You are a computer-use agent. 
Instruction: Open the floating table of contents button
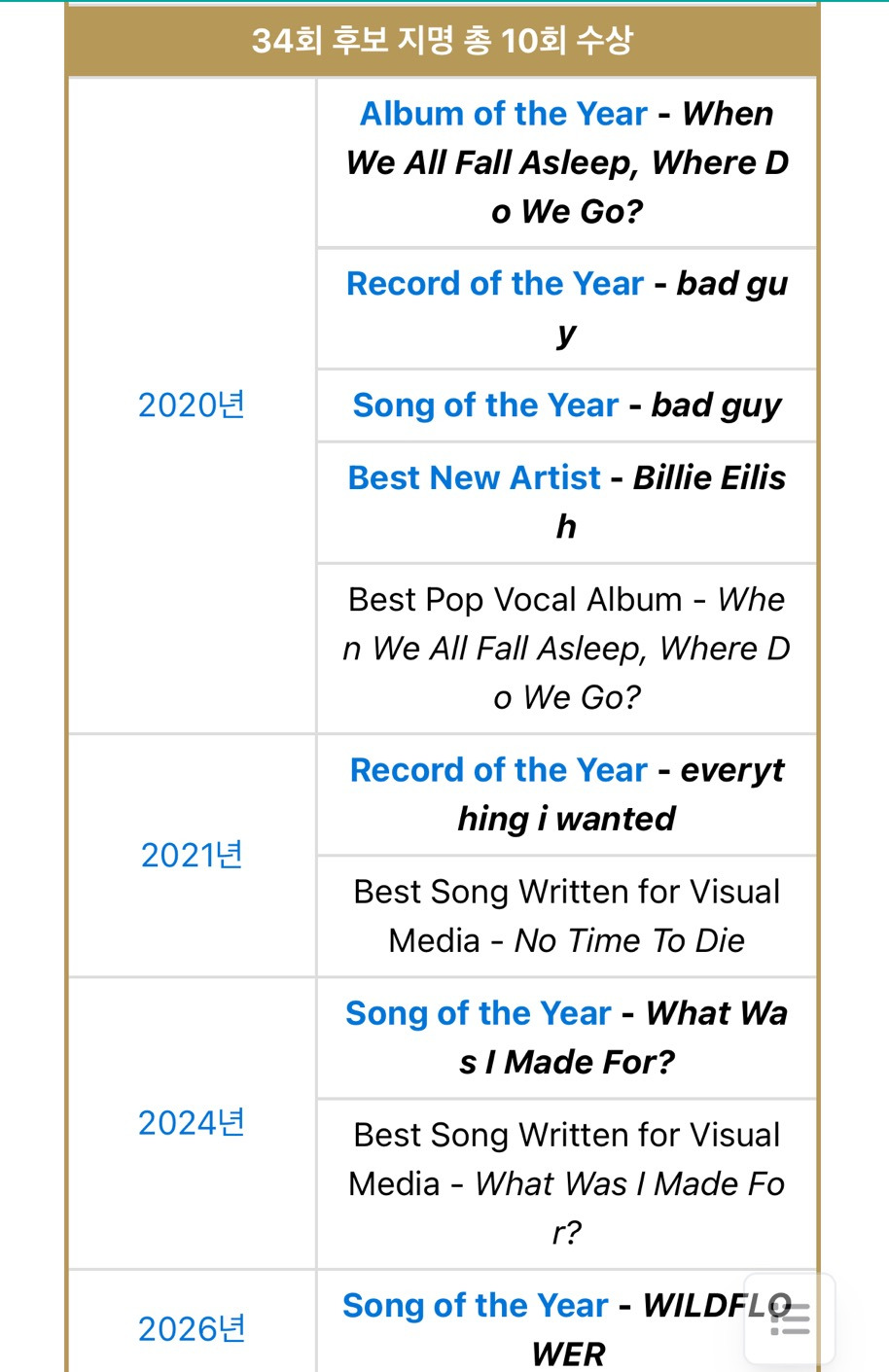coord(790,1319)
